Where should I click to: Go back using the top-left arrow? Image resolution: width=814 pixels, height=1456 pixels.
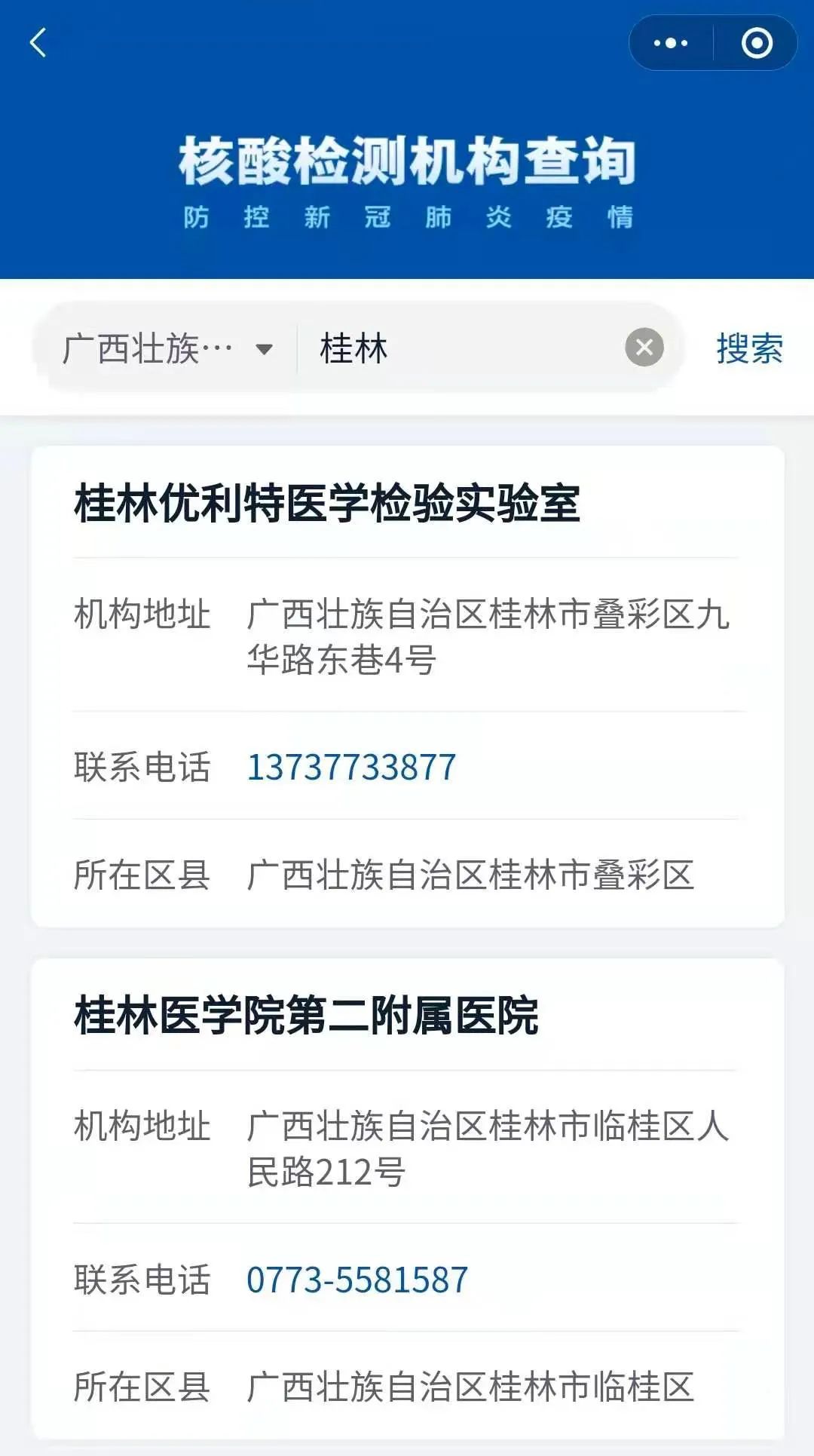tap(38, 43)
